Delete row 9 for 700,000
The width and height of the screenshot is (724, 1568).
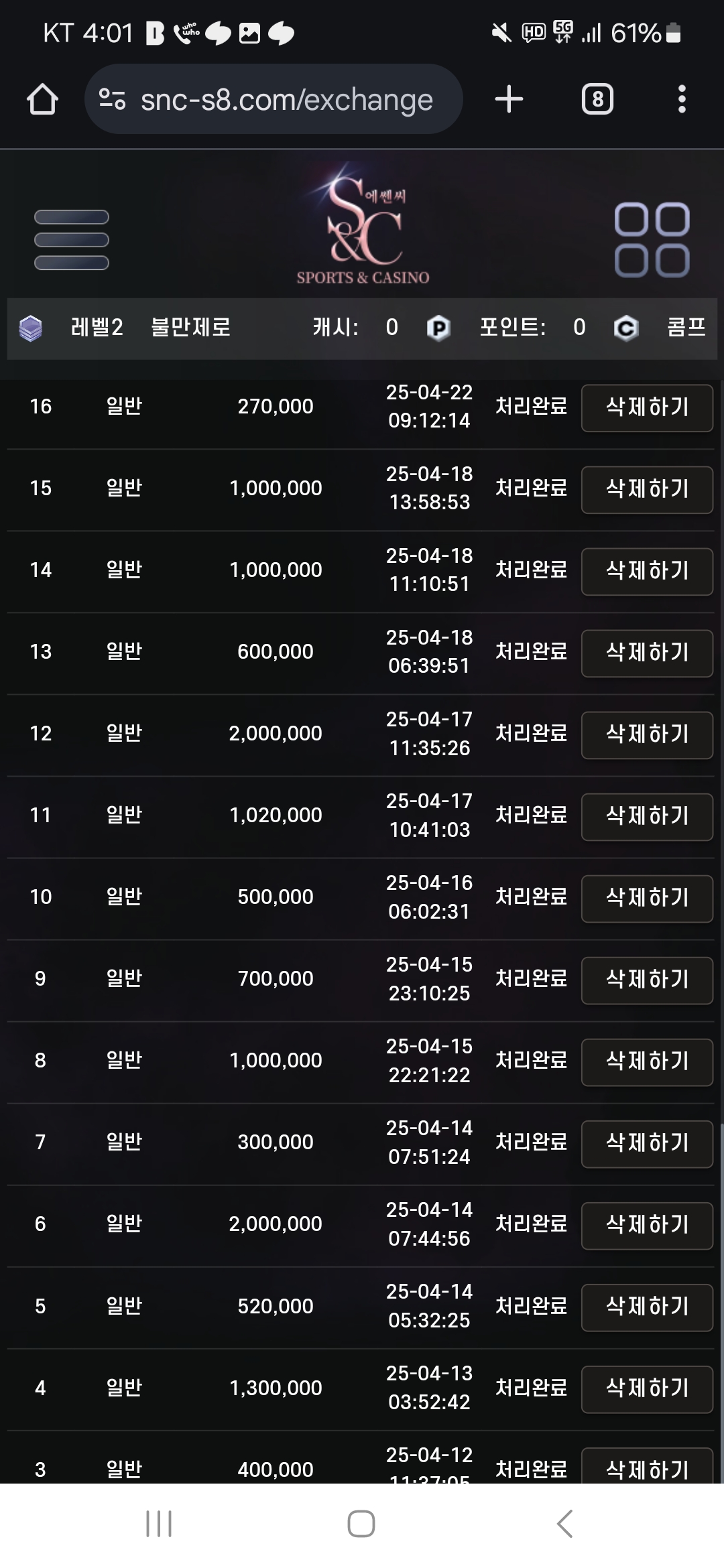[647, 980]
